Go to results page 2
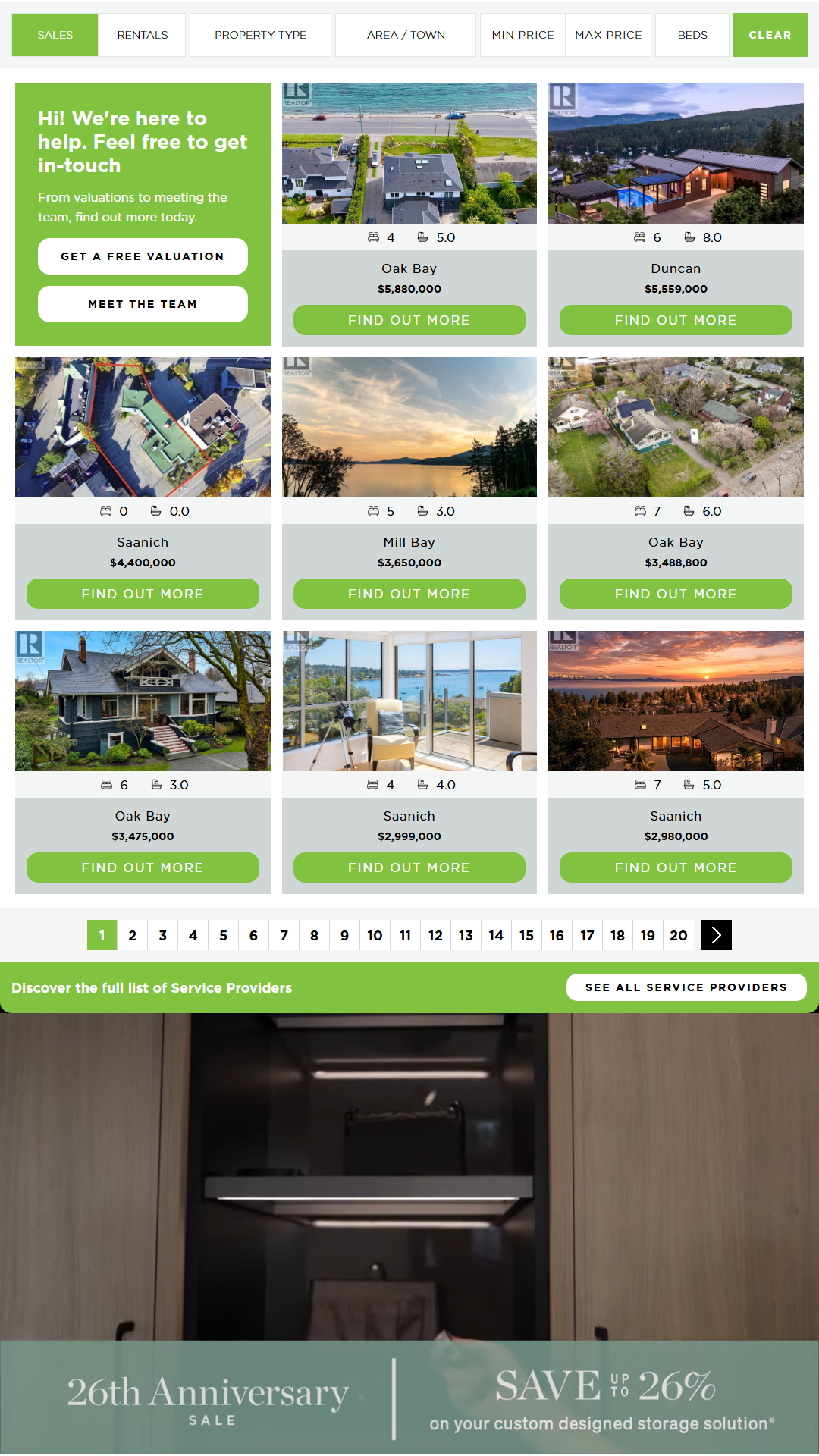This screenshot has height=1456, width=819. tap(133, 935)
